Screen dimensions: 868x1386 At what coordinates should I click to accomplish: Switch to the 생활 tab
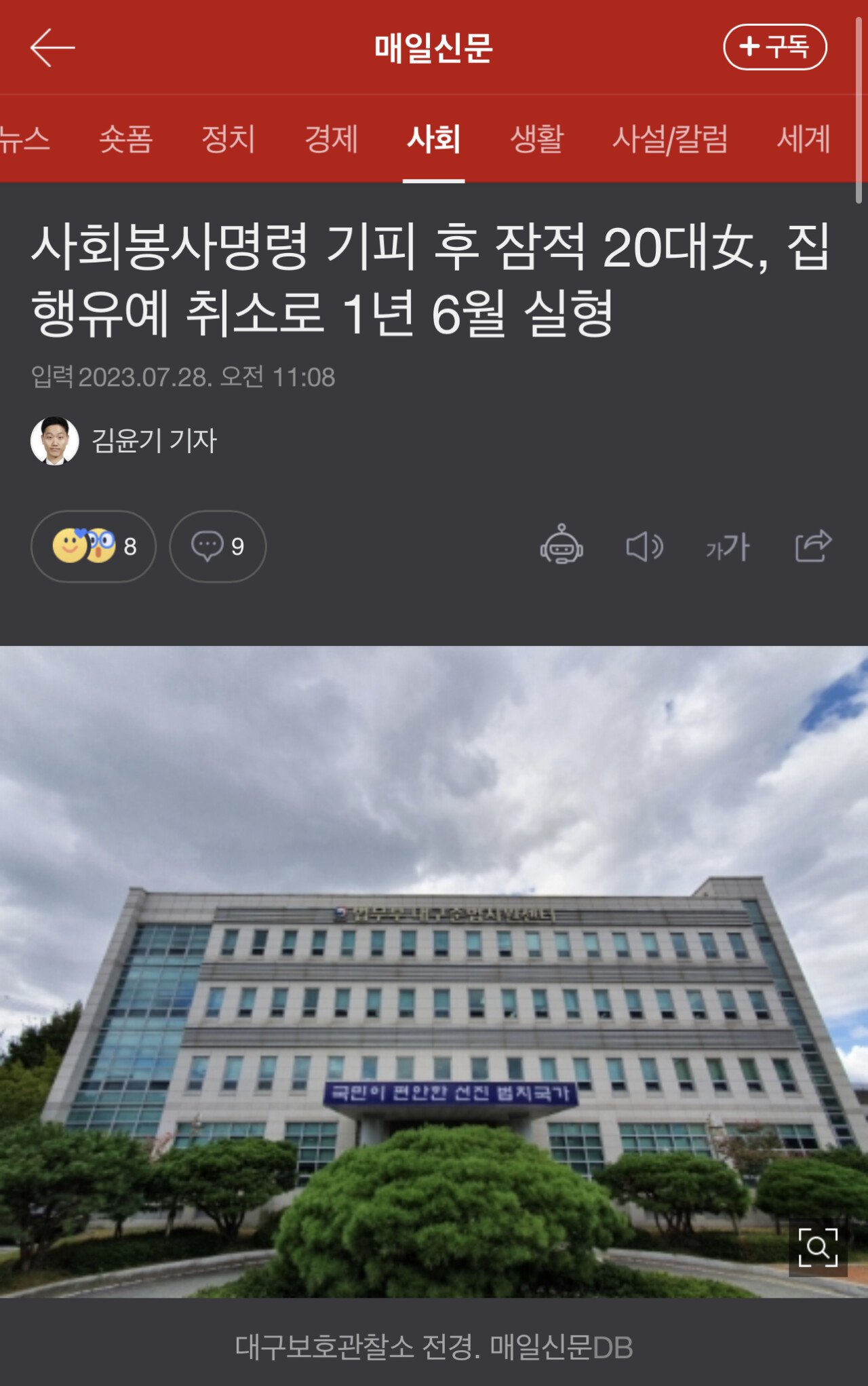pyautogui.click(x=536, y=140)
